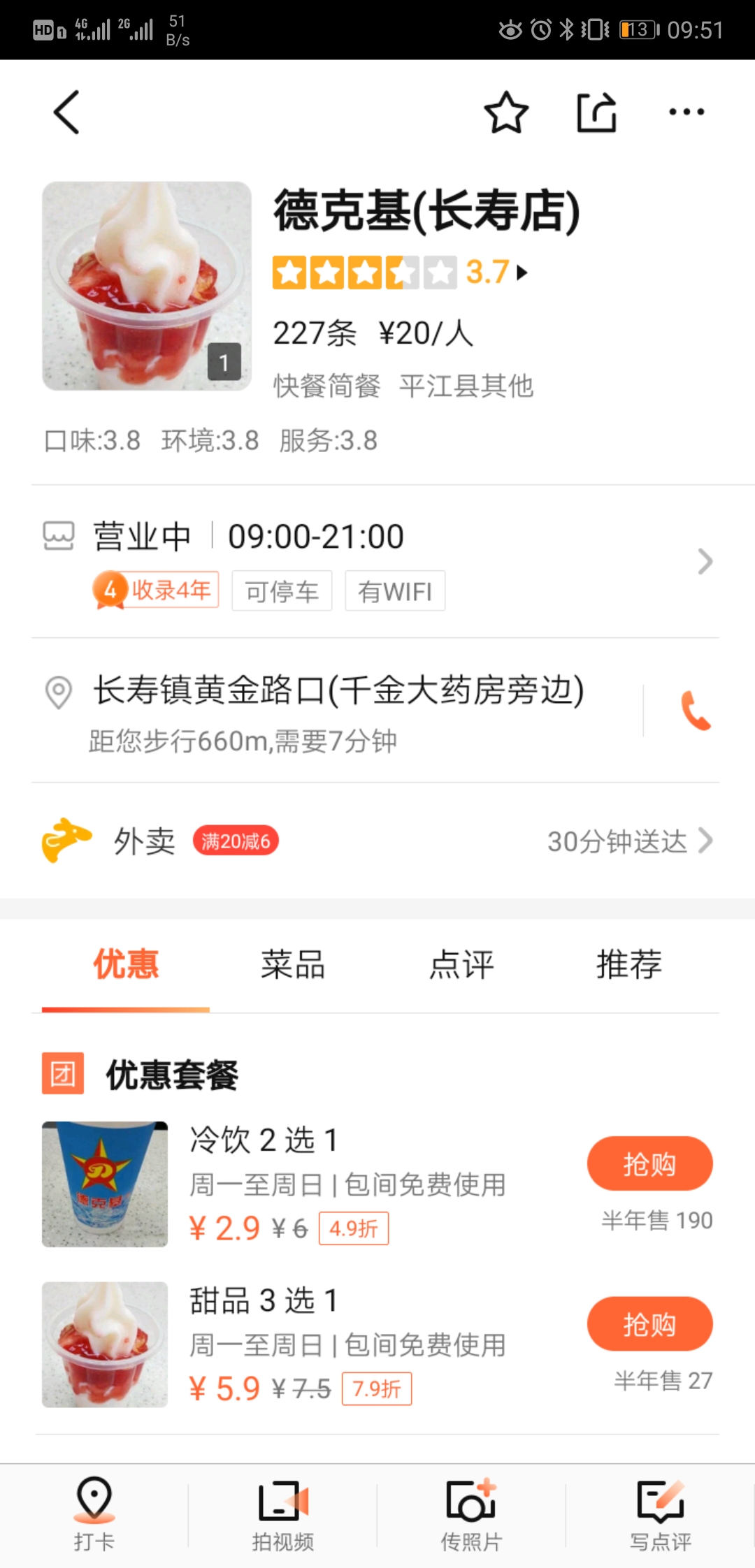755x1568 pixels.
Task: Switch to the 点评 tab
Action: click(x=461, y=965)
